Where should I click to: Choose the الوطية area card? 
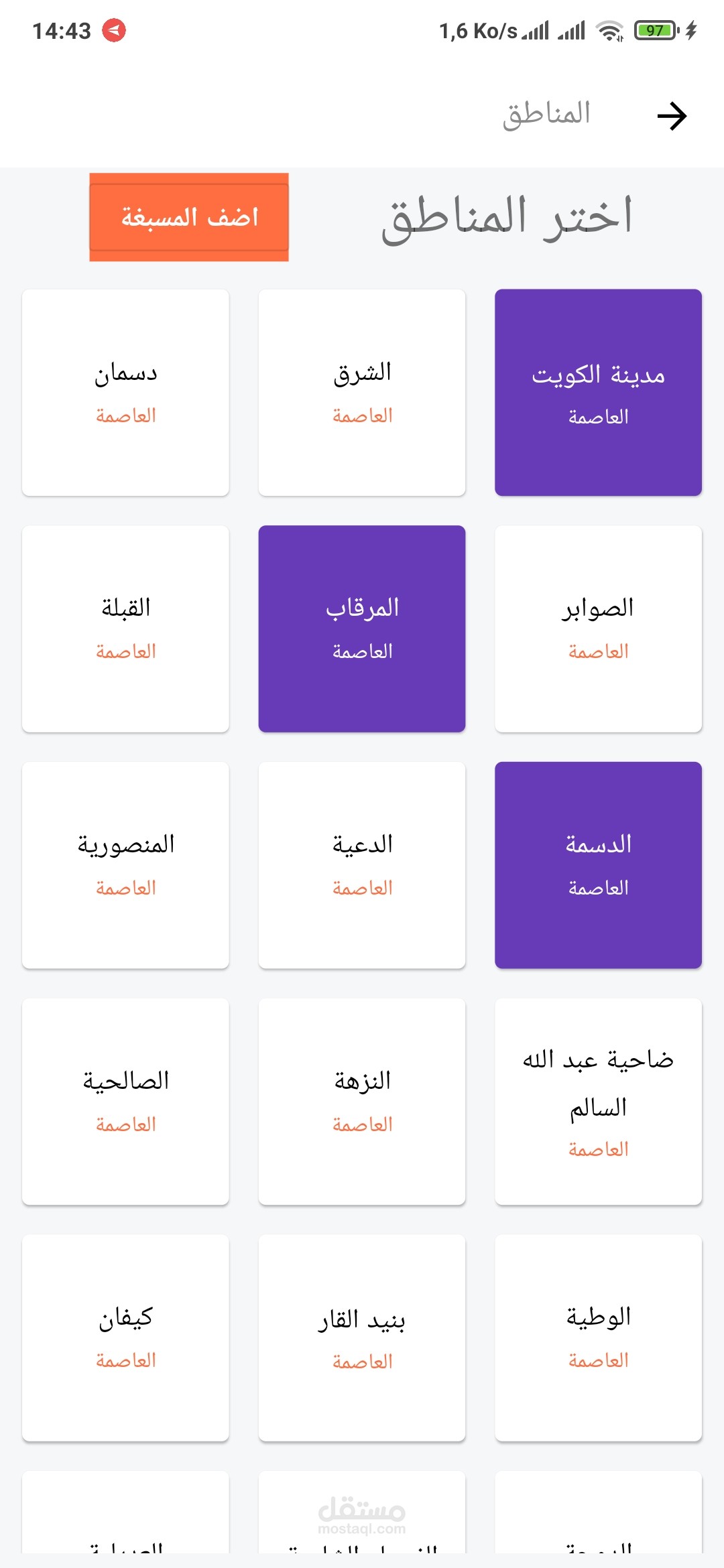(x=598, y=1338)
